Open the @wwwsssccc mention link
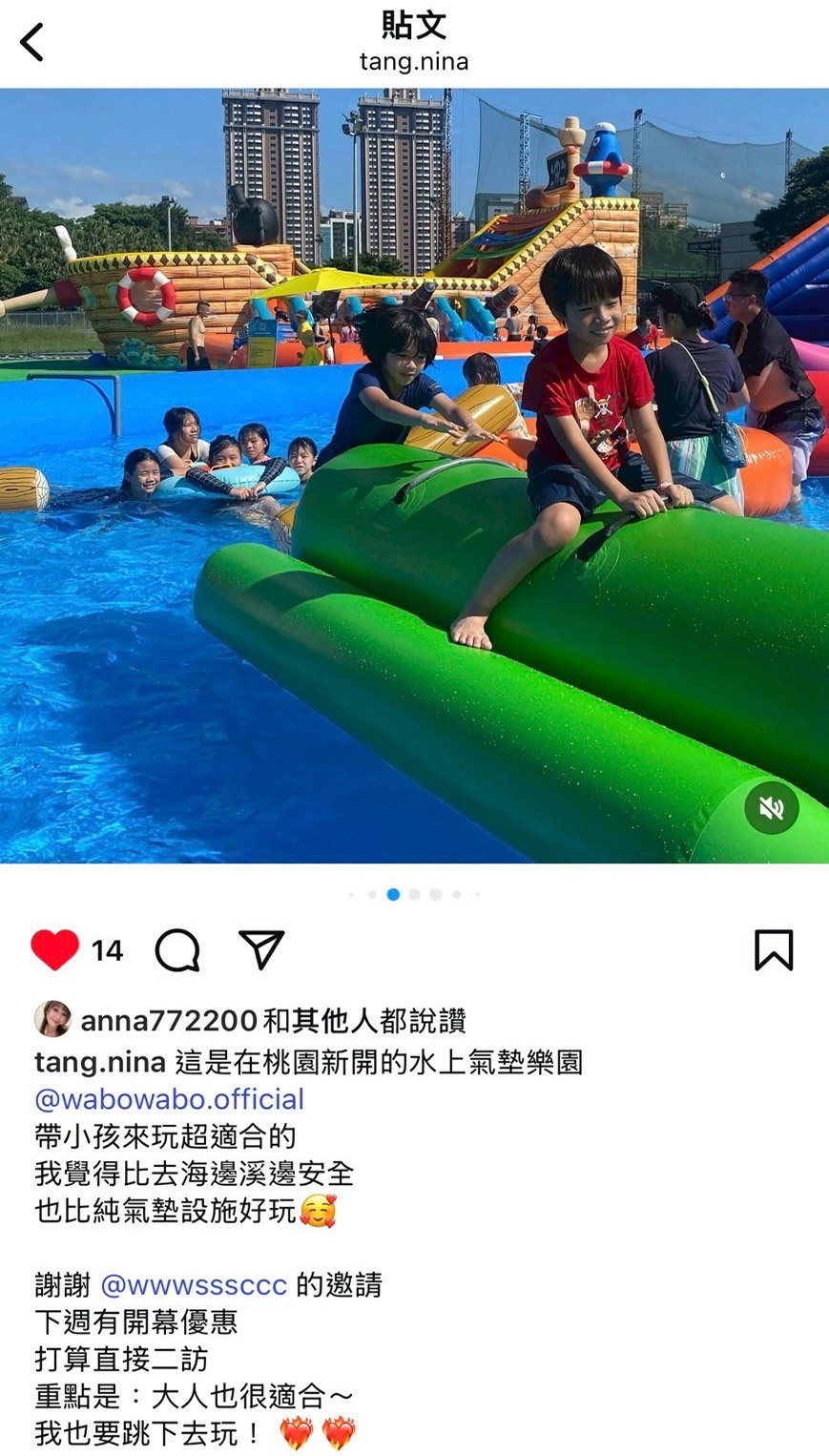 pyautogui.click(x=194, y=1284)
